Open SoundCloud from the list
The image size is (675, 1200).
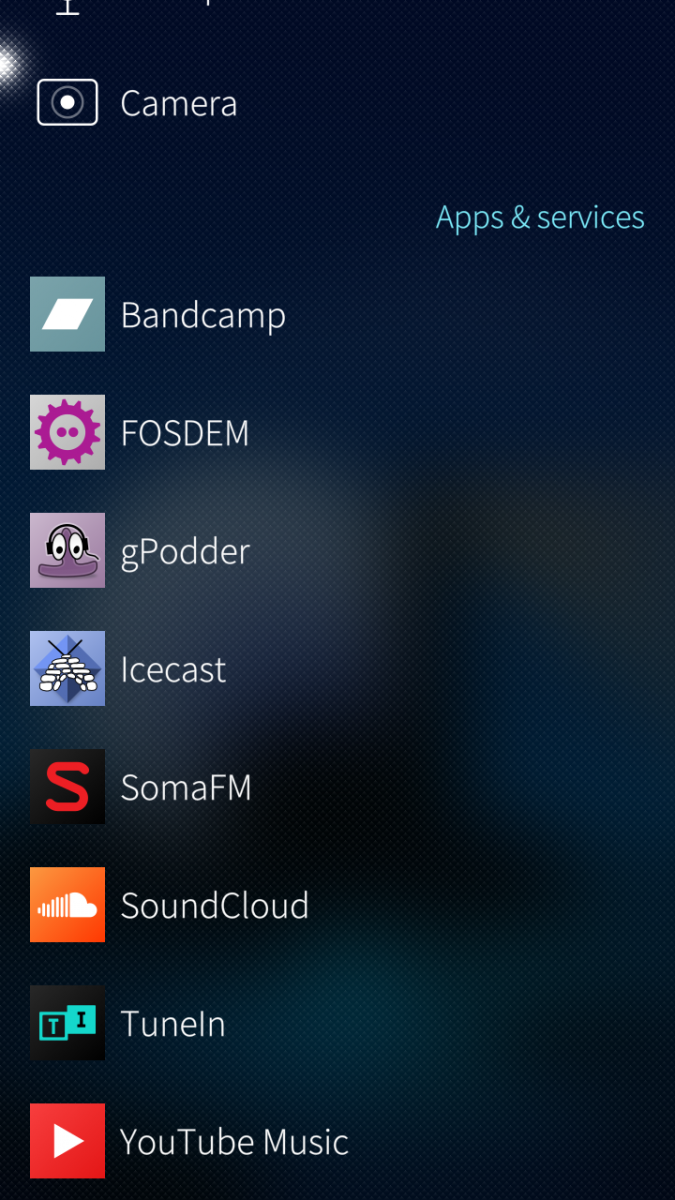(x=213, y=905)
